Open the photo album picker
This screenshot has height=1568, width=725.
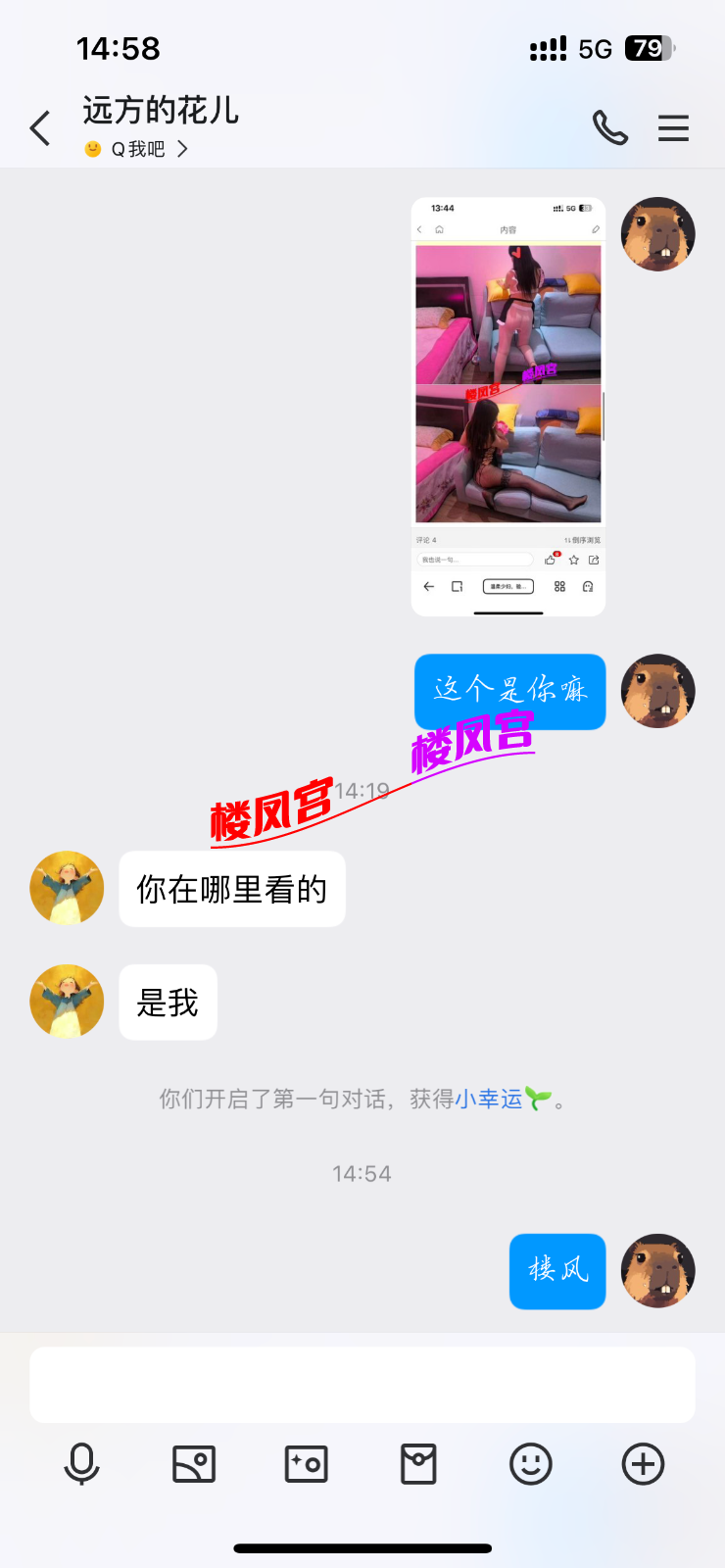tap(194, 1464)
